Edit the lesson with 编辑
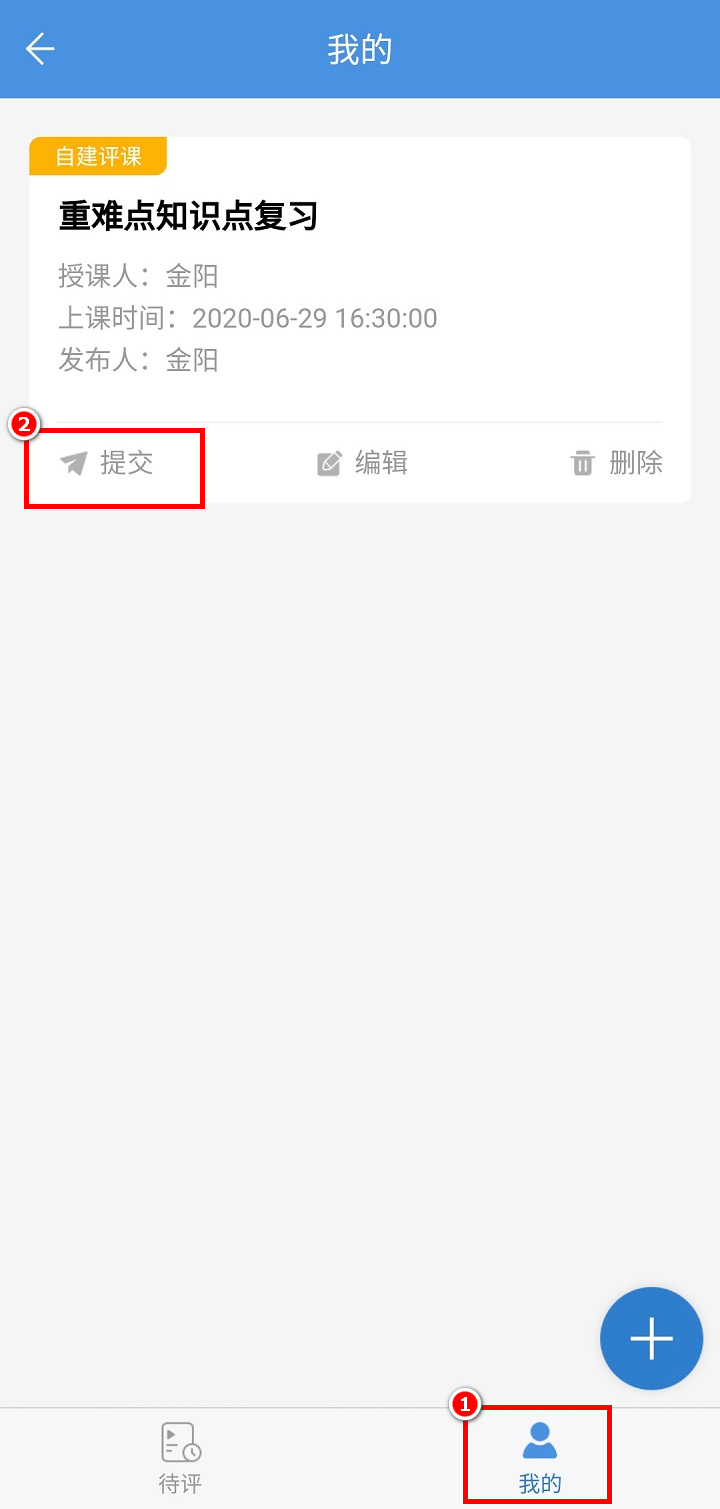 click(x=362, y=463)
